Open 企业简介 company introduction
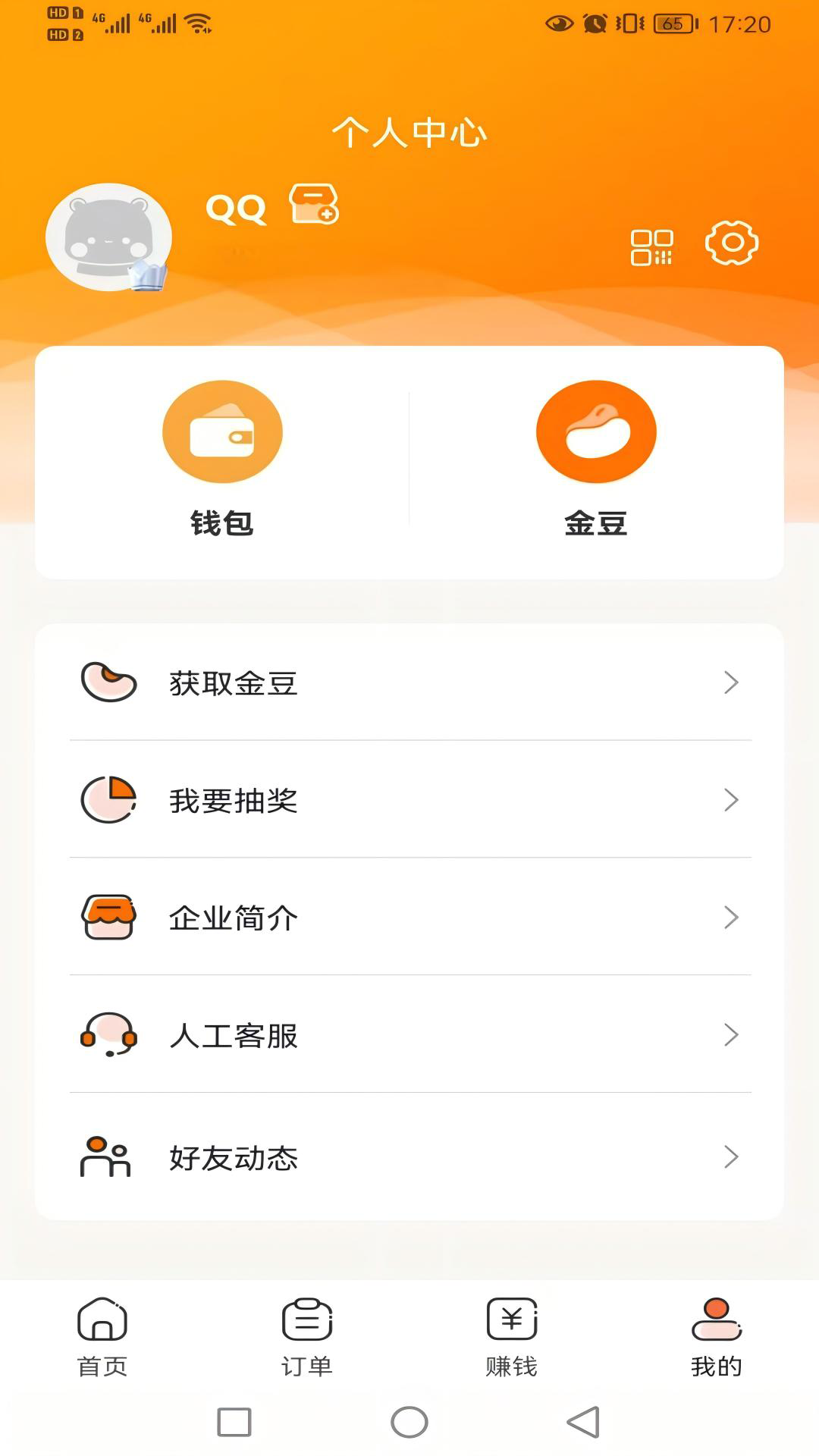 232,918
